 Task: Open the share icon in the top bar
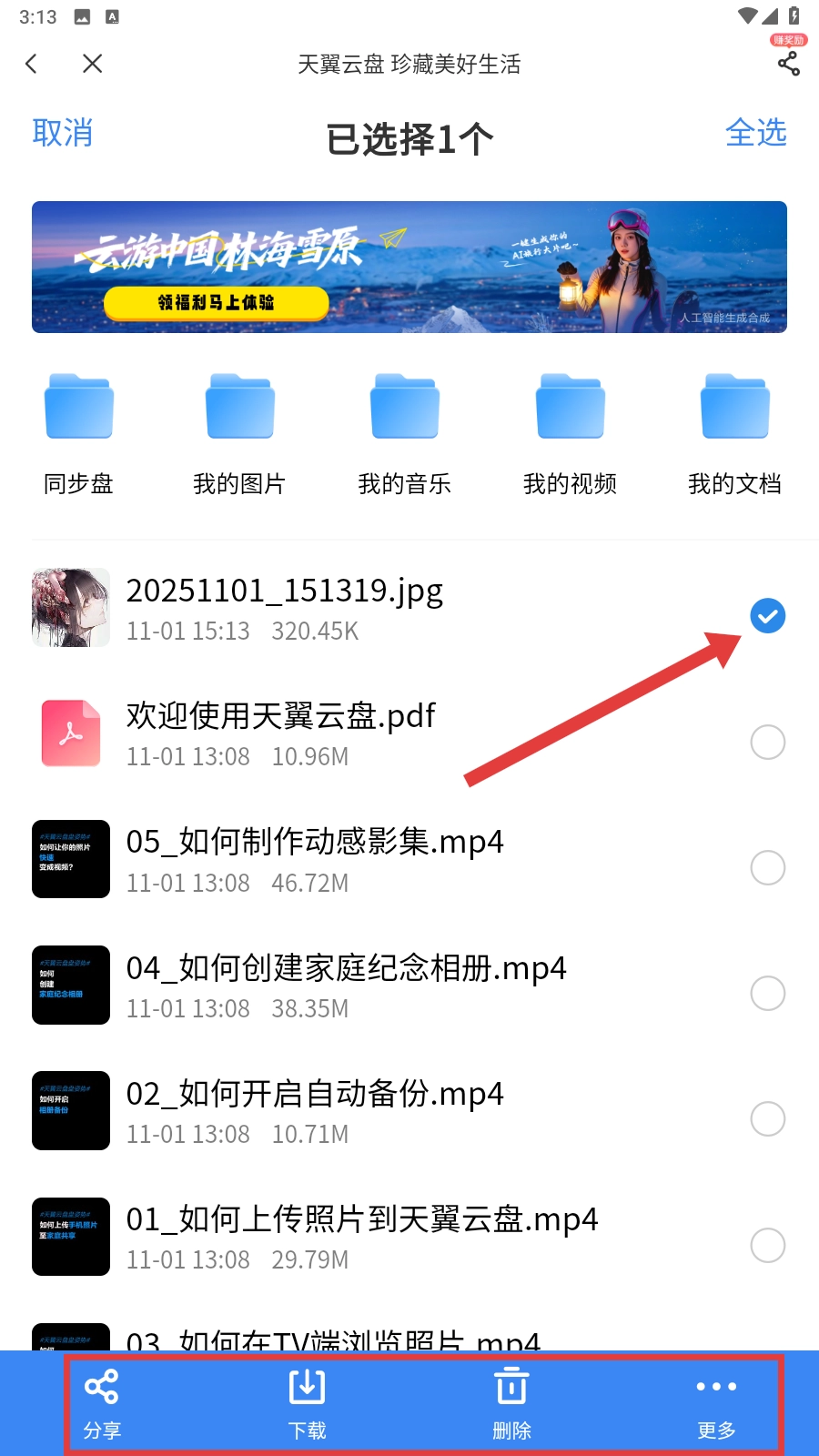(x=788, y=64)
